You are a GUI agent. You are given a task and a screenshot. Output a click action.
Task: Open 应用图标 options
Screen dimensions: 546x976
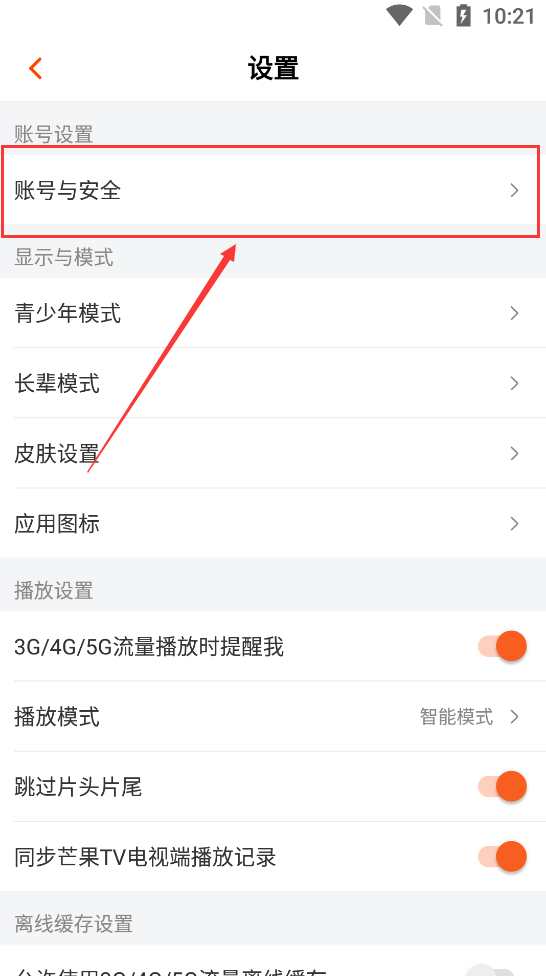pyautogui.click(x=273, y=523)
